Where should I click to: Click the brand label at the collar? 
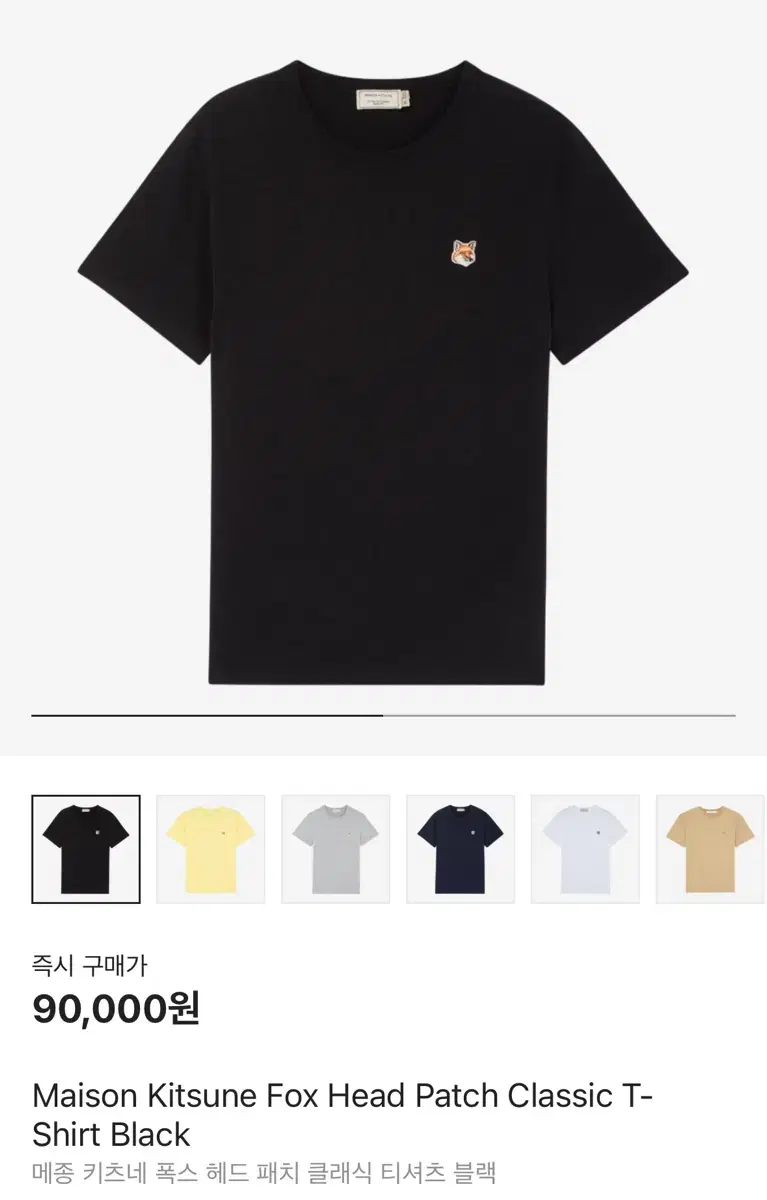pos(383,97)
